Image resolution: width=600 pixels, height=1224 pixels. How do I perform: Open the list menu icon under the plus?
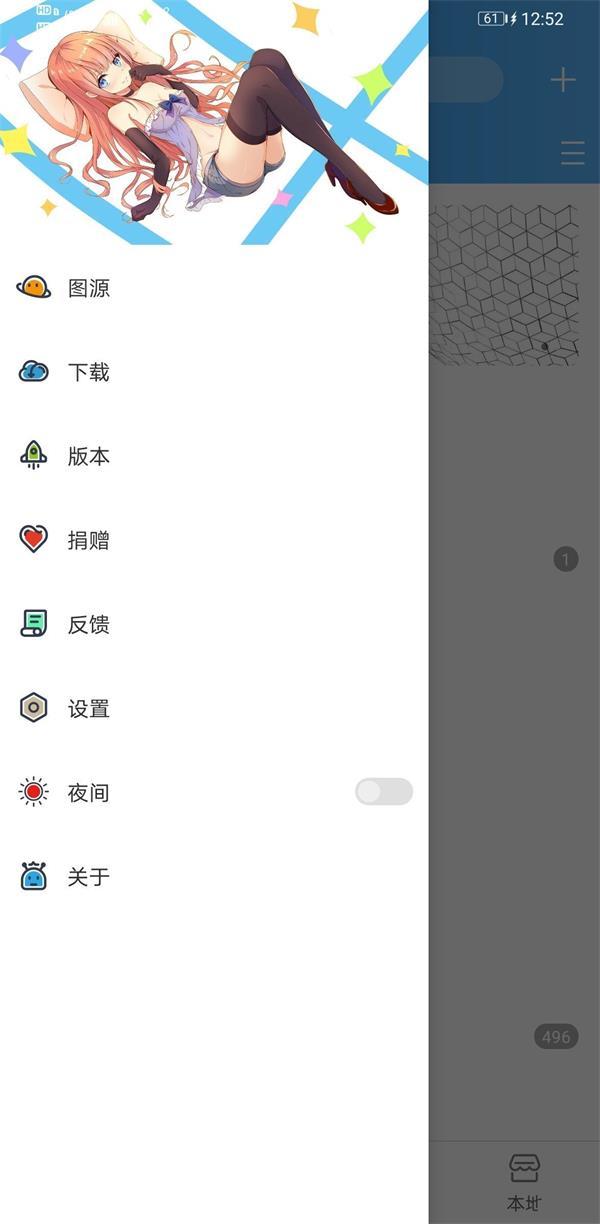click(x=572, y=153)
